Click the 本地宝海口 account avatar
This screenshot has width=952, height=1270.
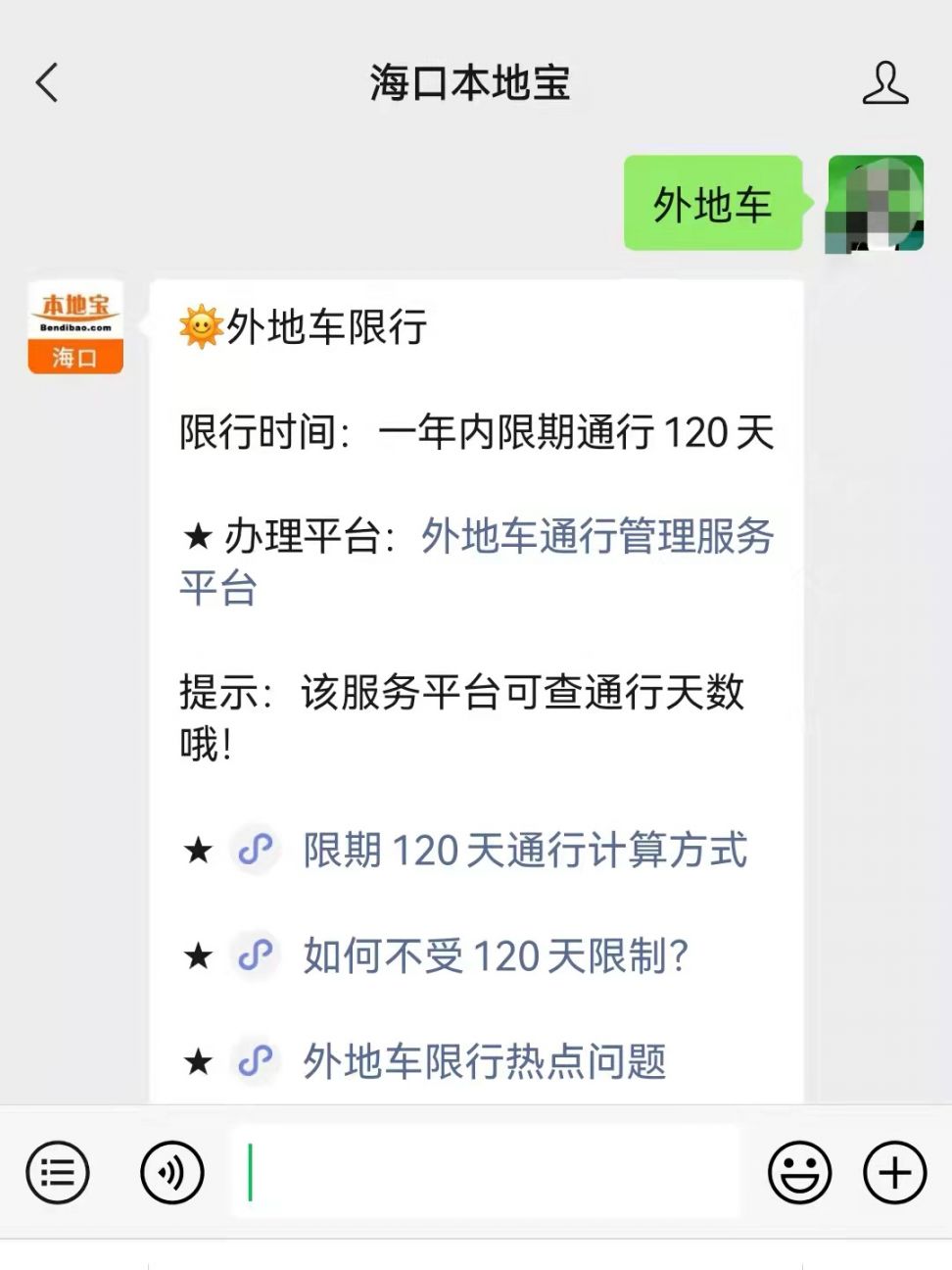pyautogui.click(x=74, y=325)
